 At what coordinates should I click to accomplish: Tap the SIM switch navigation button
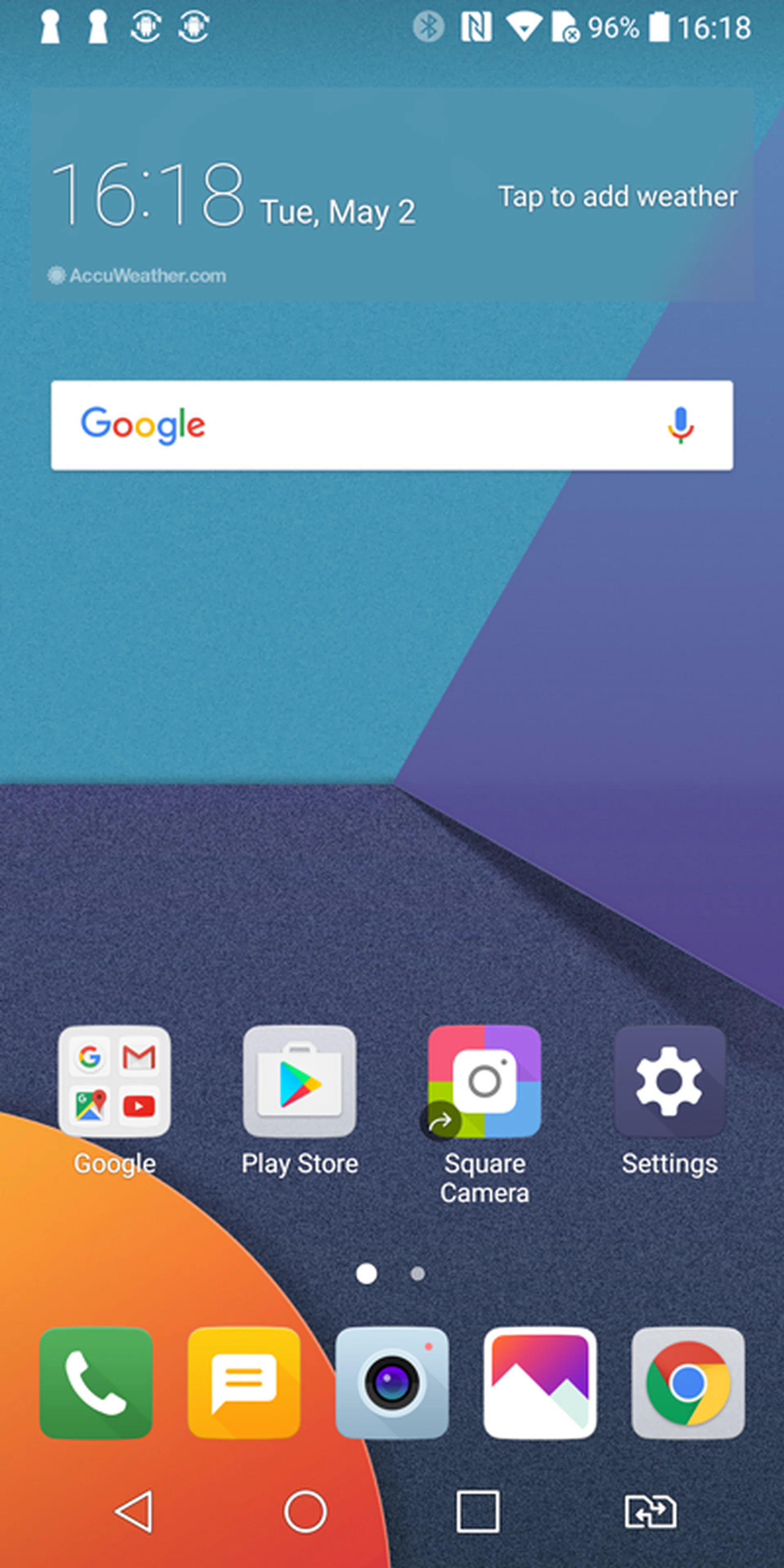[x=650, y=1511]
